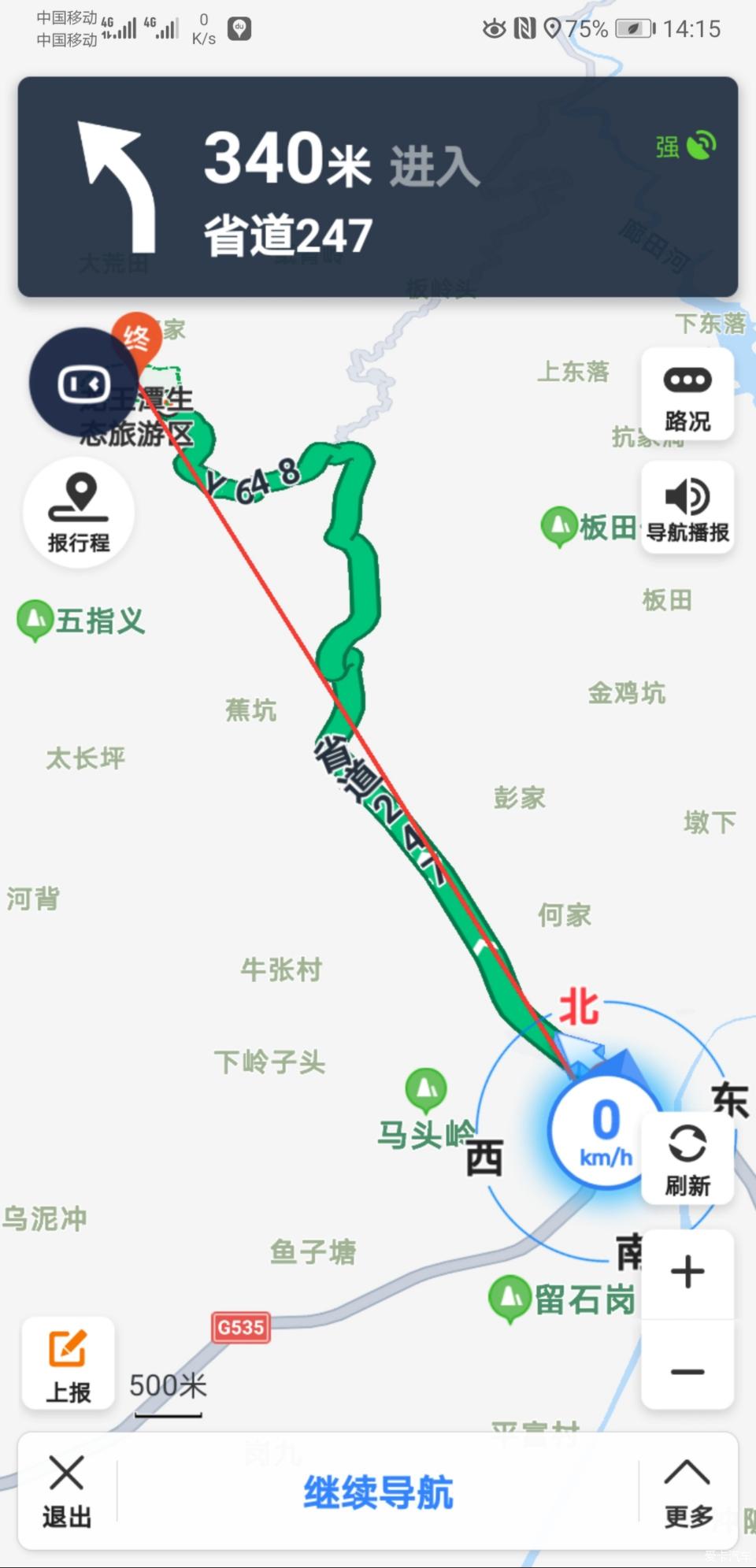The width and height of the screenshot is (756, 1568).
Task: Refresh the route with 刷新
Action: point(687,1158)
